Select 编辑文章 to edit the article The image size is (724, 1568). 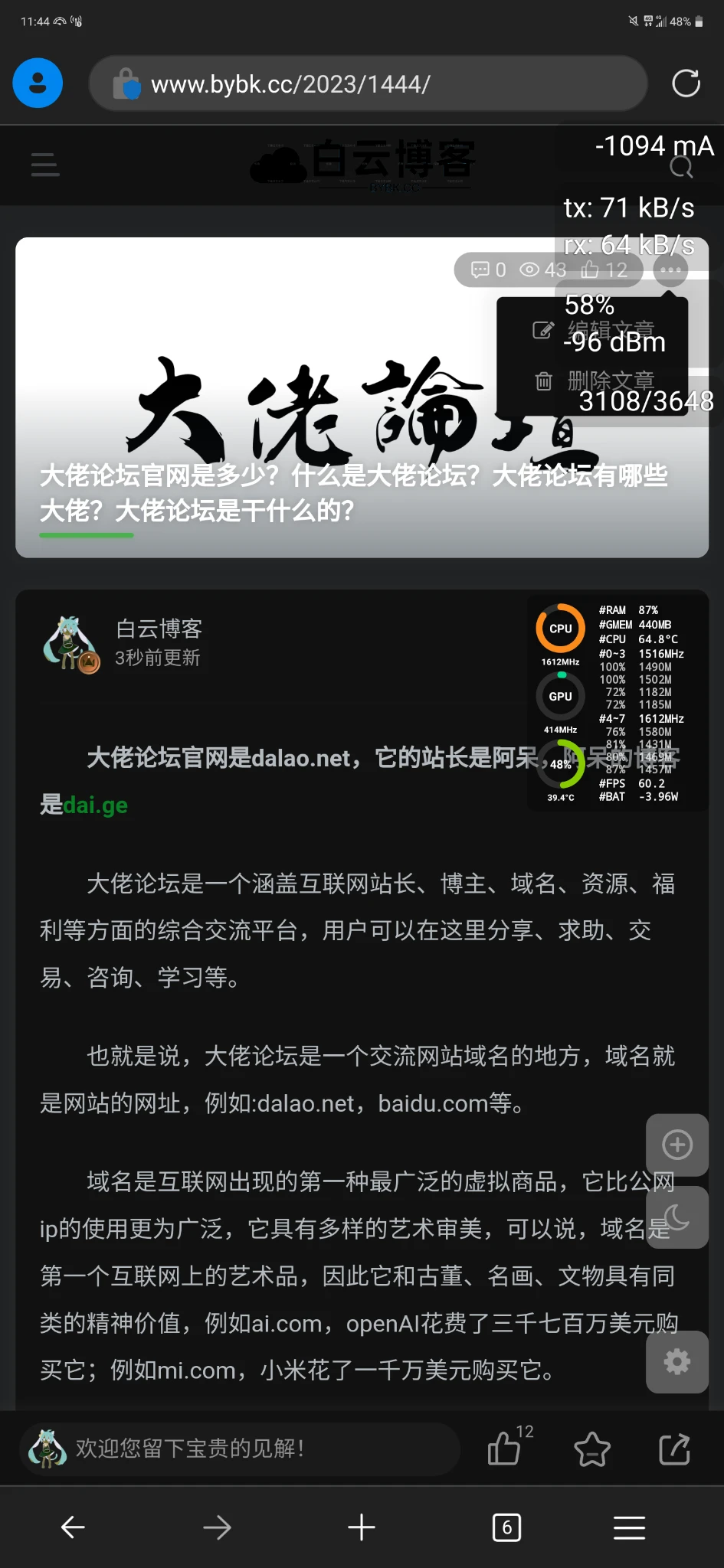[595, 330]
